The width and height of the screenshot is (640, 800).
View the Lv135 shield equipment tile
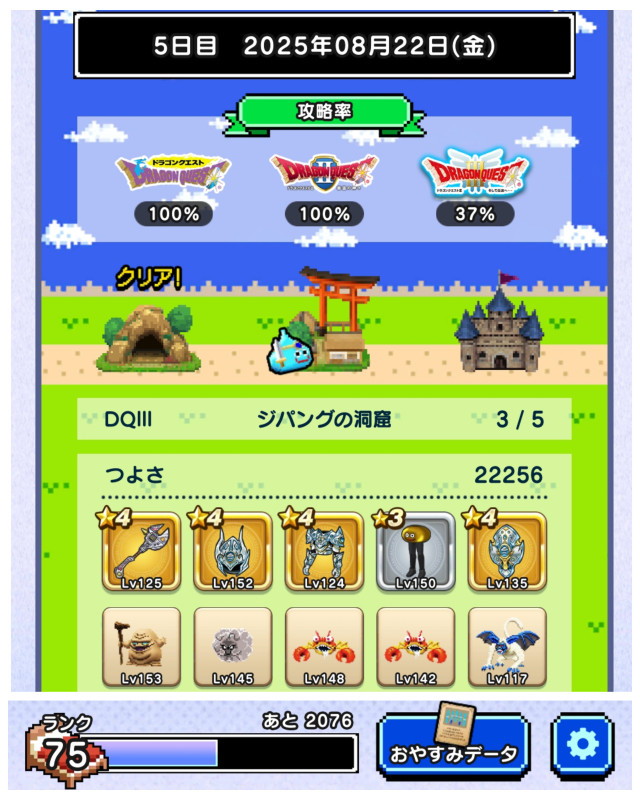(x=507, y=553)
